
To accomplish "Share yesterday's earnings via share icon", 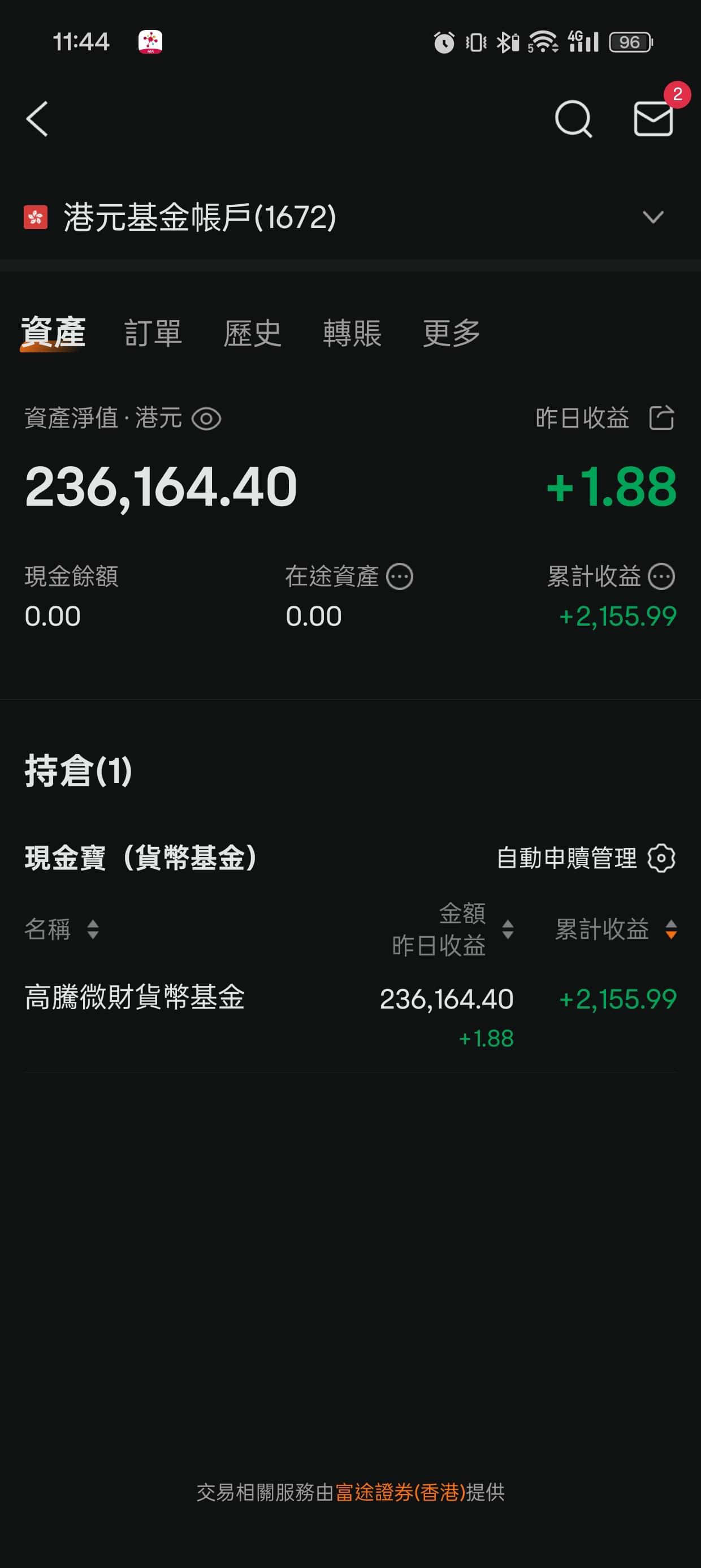I will [x=661, y=418].
